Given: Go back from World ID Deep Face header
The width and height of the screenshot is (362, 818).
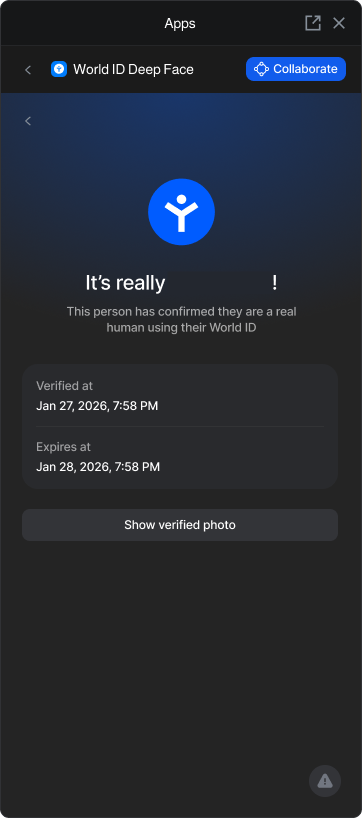Looking at the screenshot, I should point(28,69).
